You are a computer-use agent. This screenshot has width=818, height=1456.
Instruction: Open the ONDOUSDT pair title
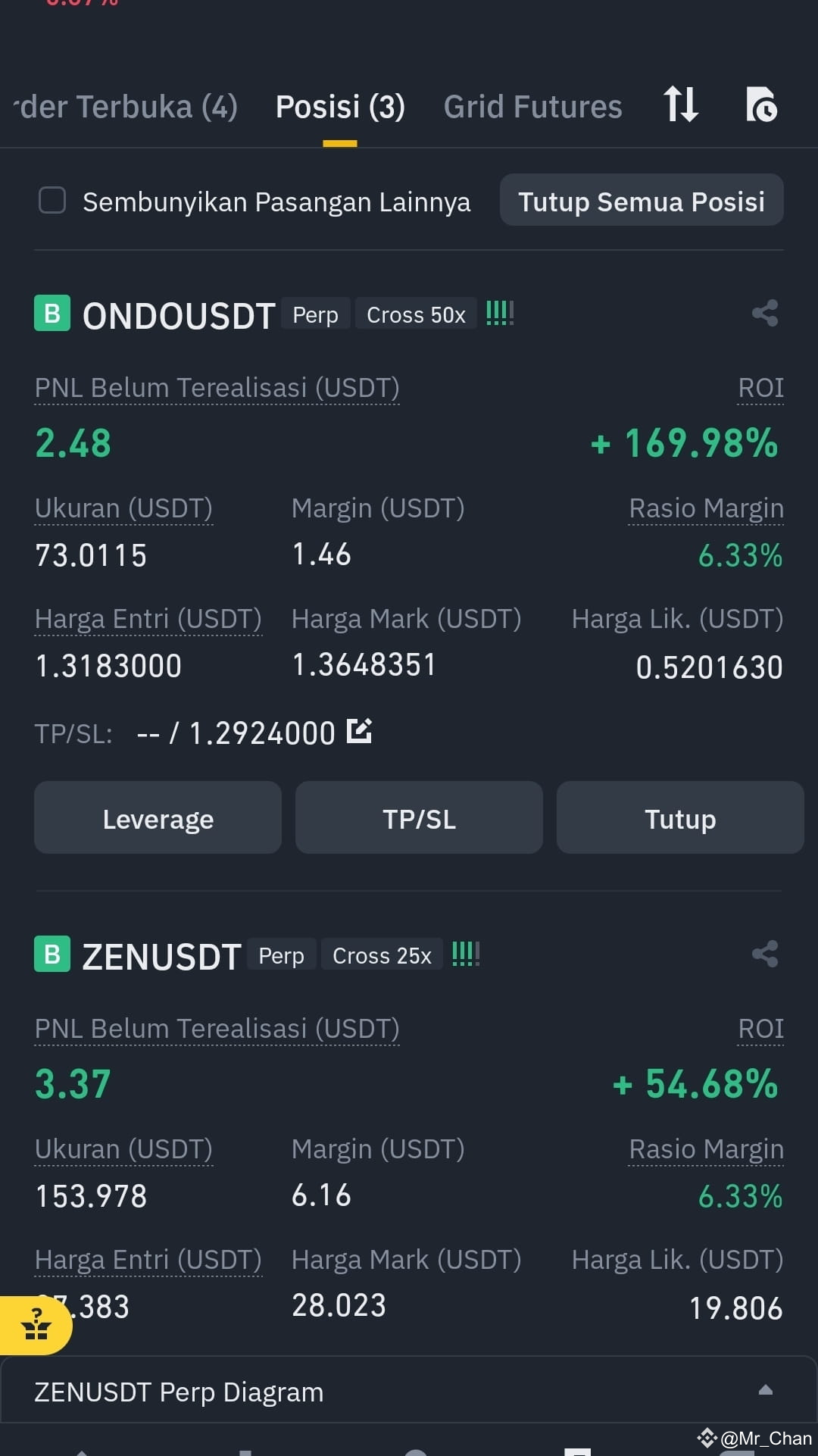coord(178,315)
